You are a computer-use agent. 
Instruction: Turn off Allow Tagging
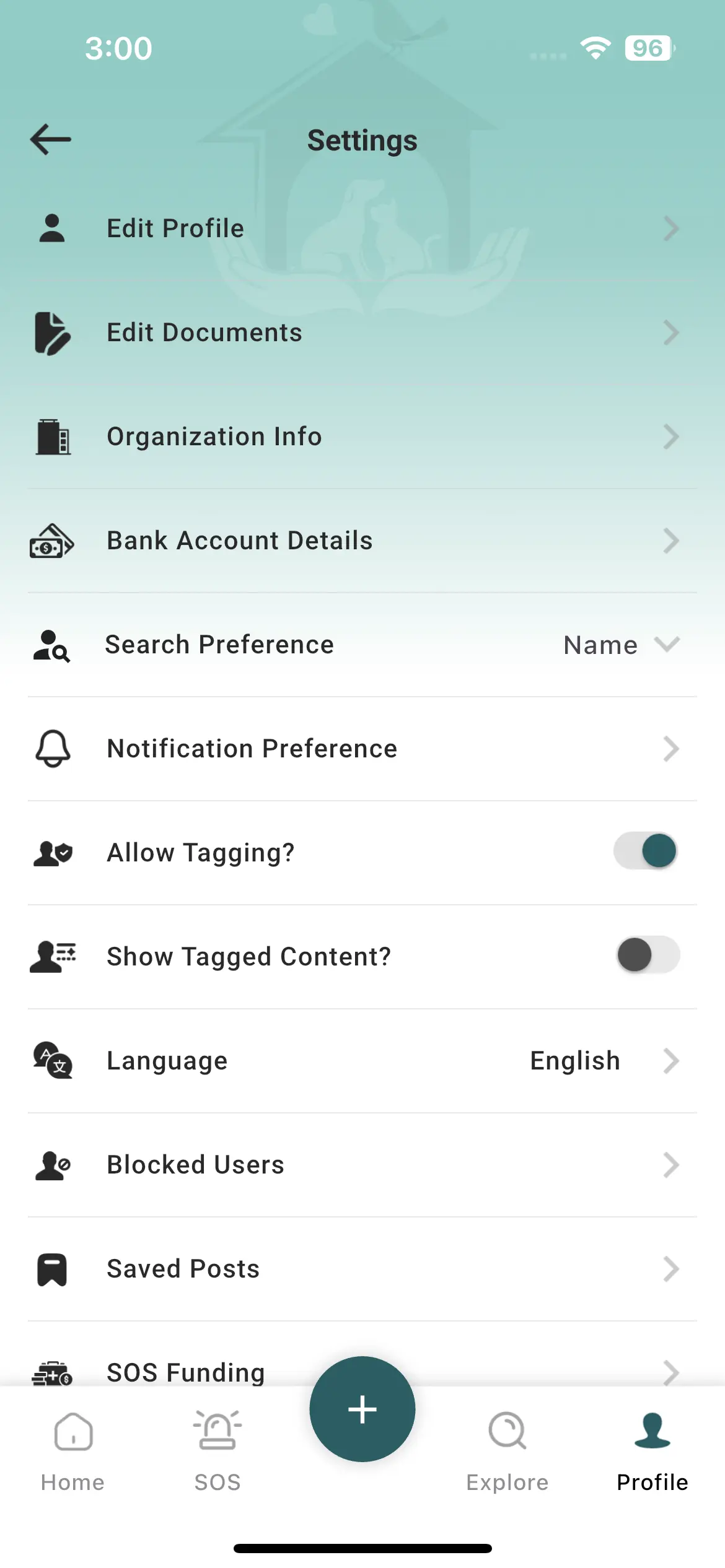click(646, 852)
